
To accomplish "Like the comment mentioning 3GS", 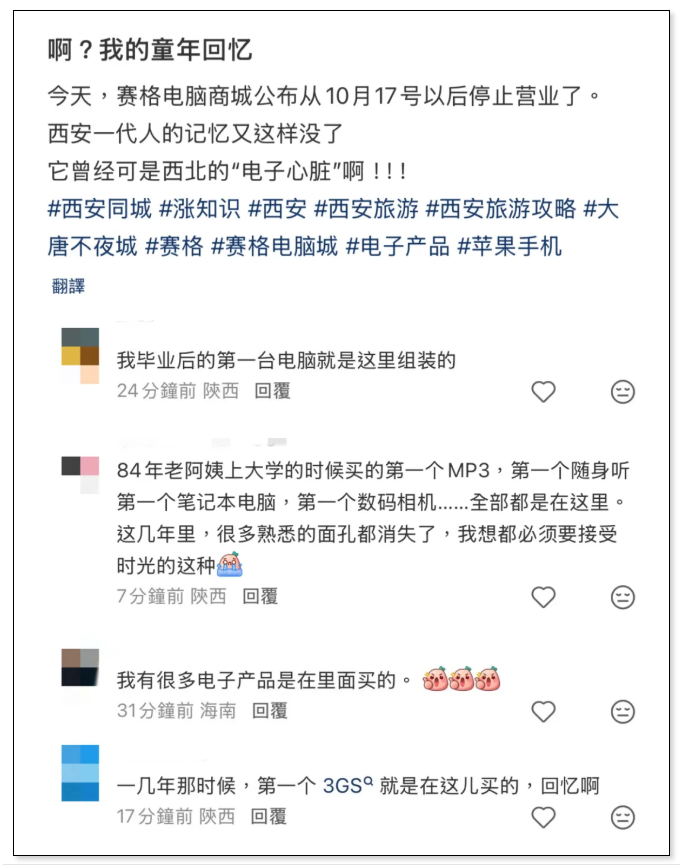I will click(543, 817).
